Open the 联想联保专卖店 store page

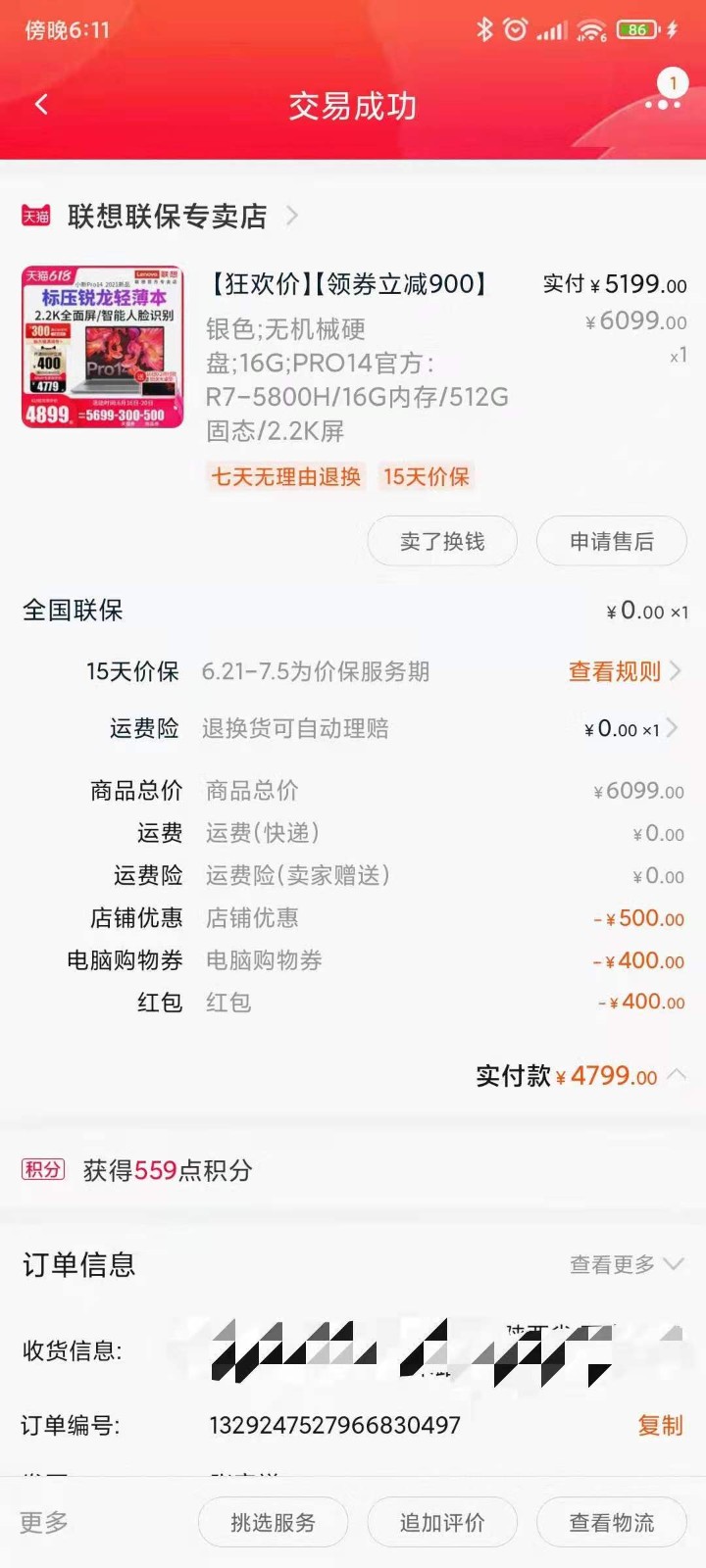click(167, 216)
